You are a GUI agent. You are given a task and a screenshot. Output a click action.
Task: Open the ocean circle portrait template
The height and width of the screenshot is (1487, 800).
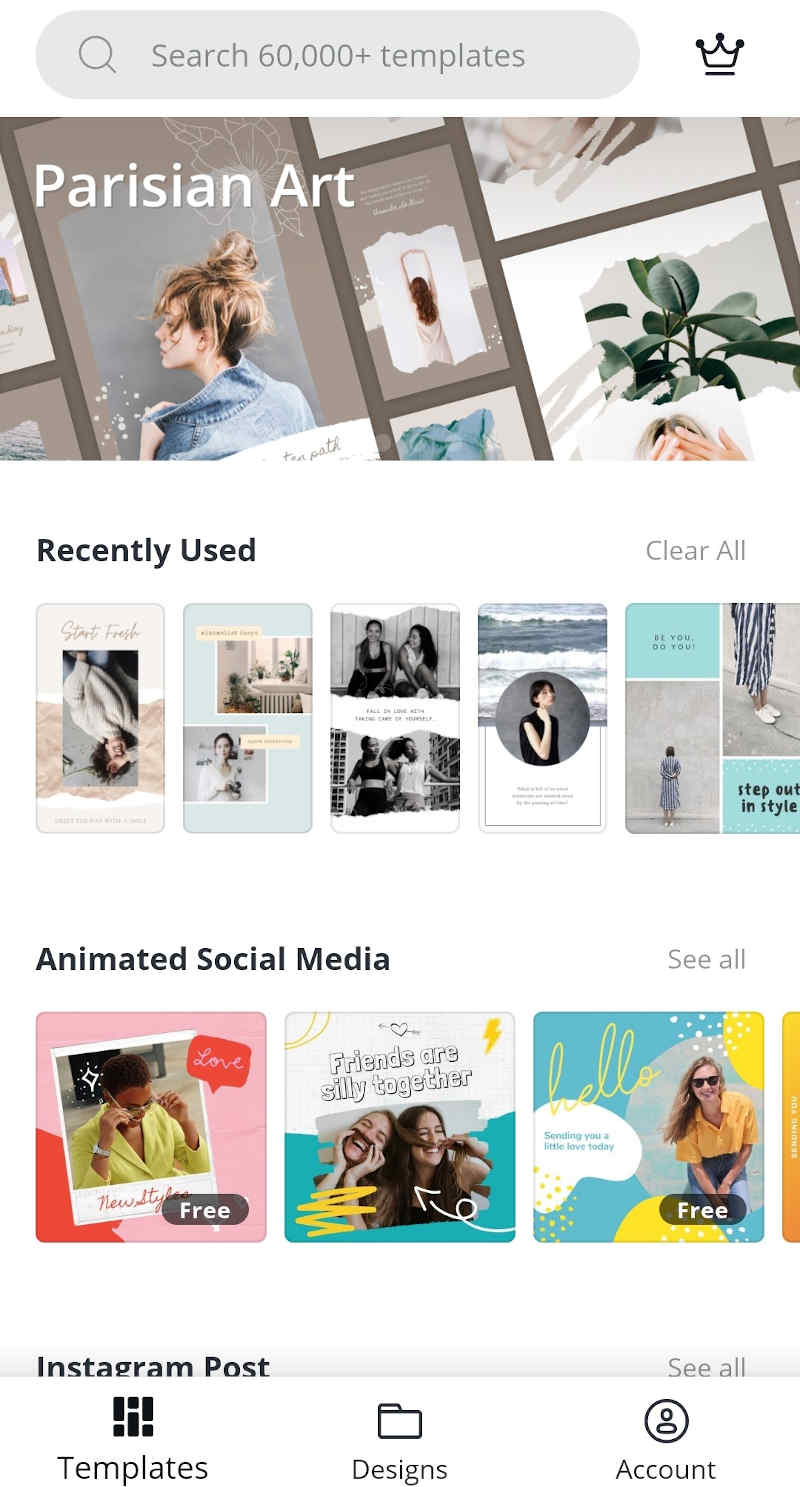pyautogui.click(x=542, y=717)
